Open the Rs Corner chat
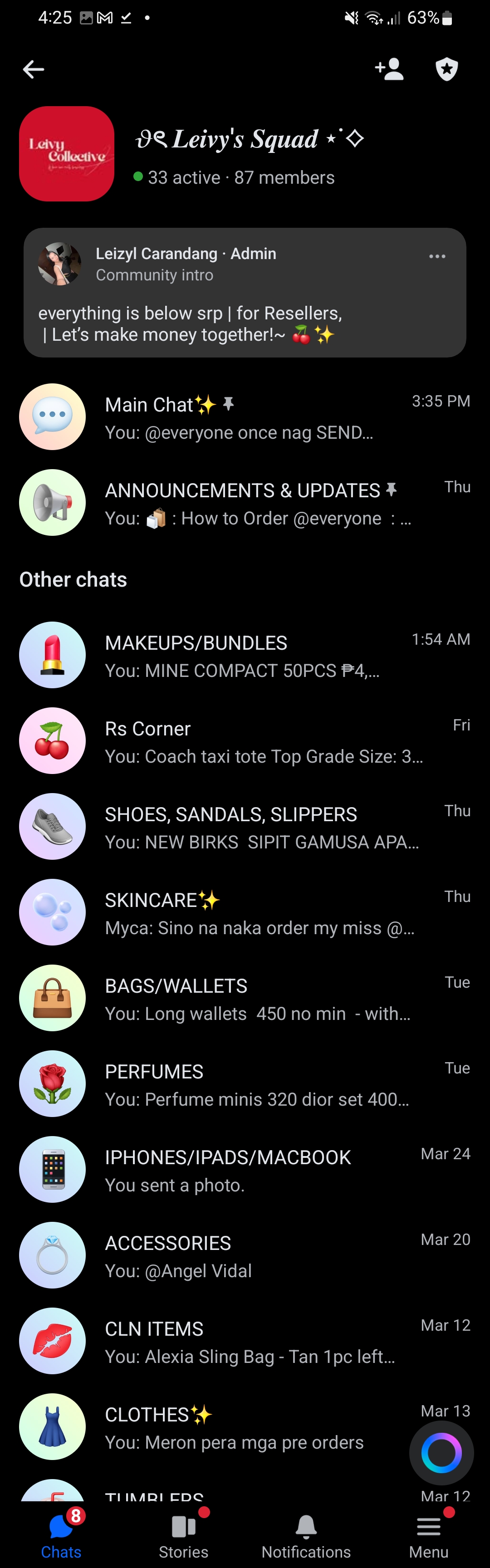 coord(244,741)
